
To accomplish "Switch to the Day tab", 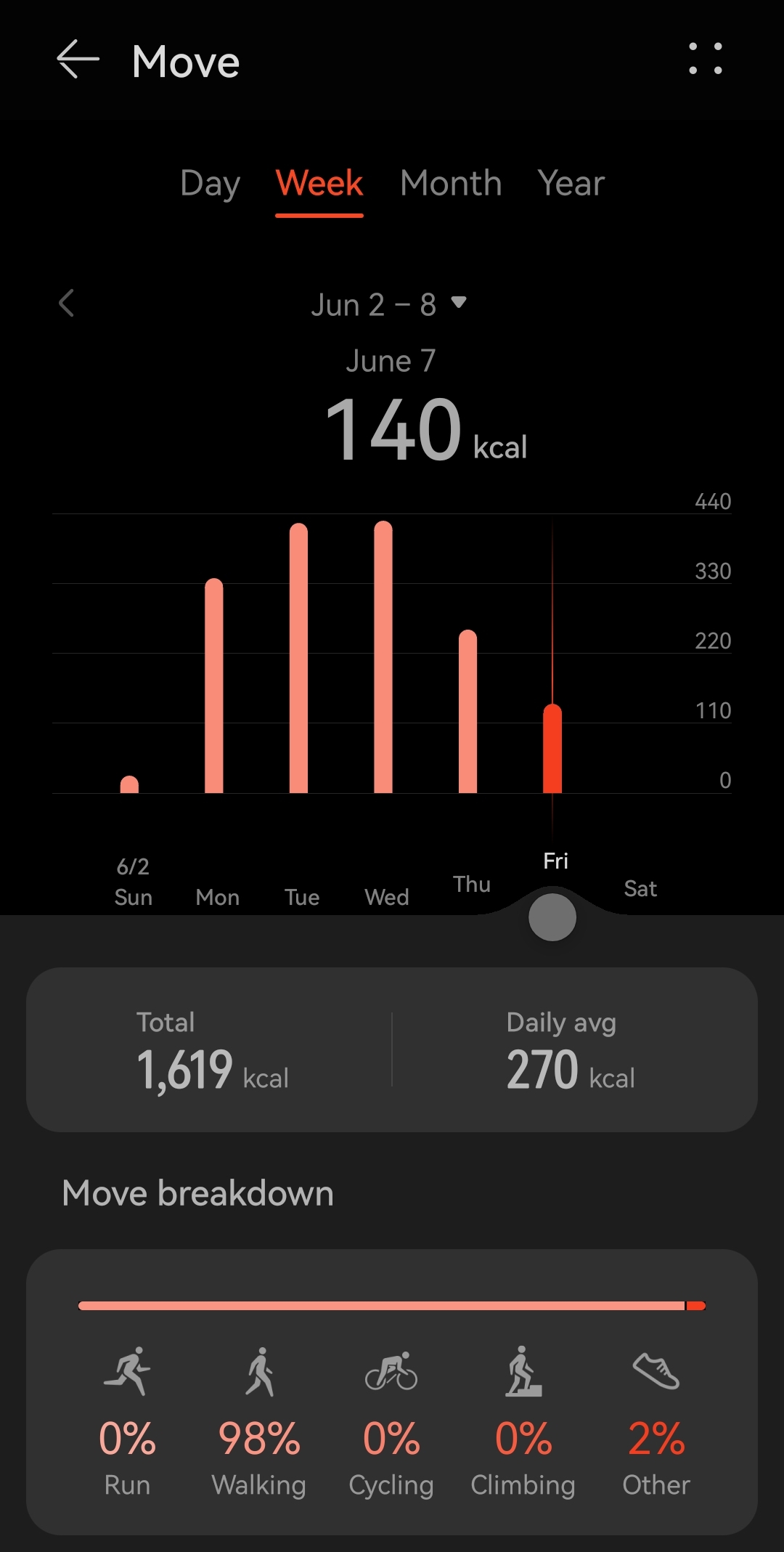I will pos(210,183).
